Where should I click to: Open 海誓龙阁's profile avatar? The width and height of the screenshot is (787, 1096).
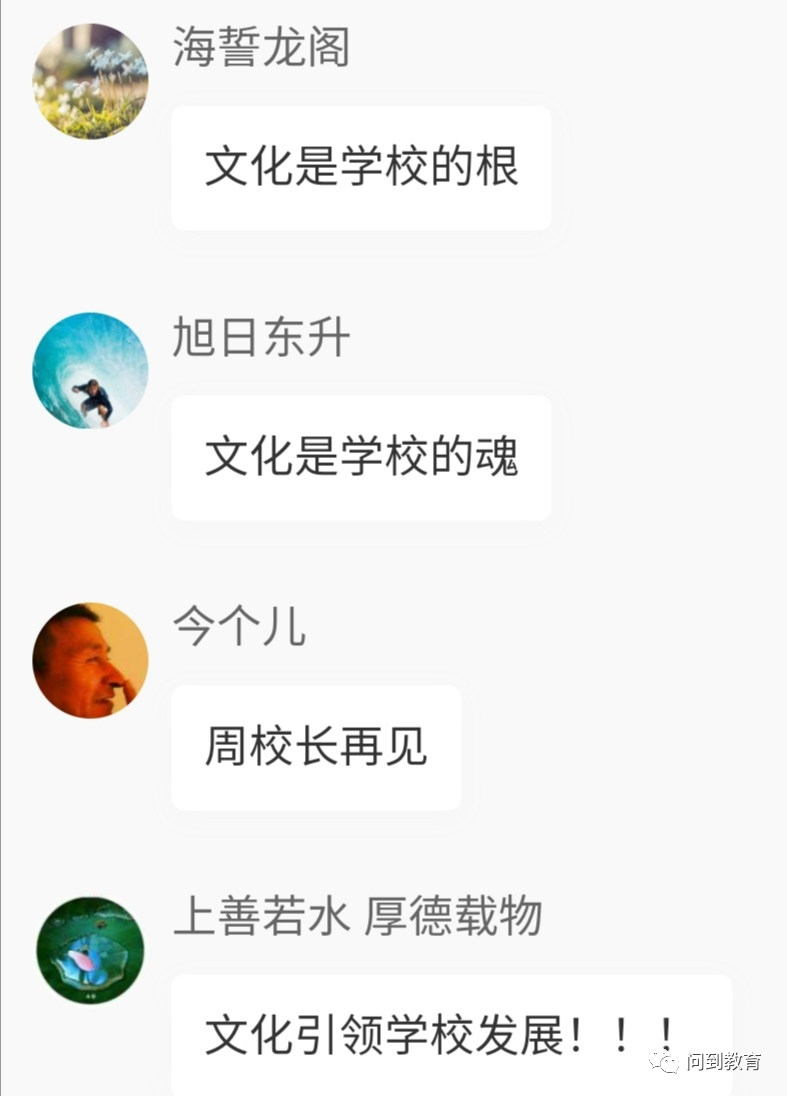click(x=90, y=81)
